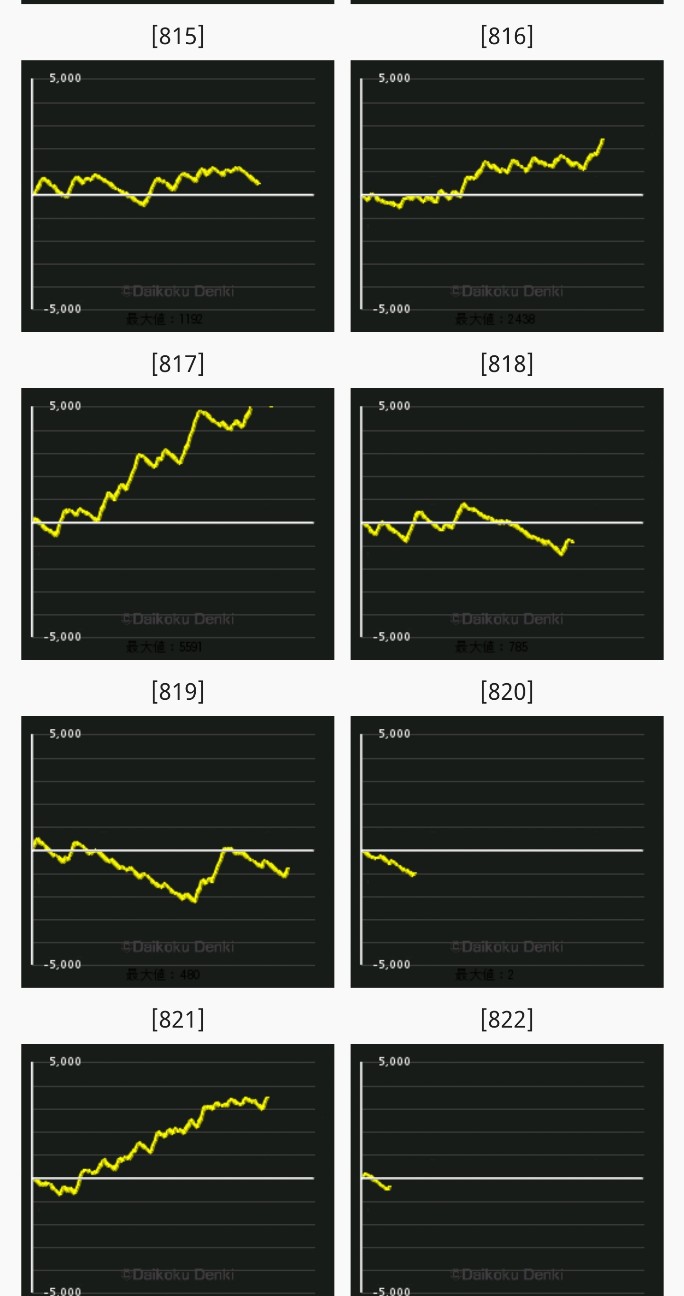View the slump graph of machine 817
The height and width of the screenshot is (1296, 684).
click(x=177, y=524)
